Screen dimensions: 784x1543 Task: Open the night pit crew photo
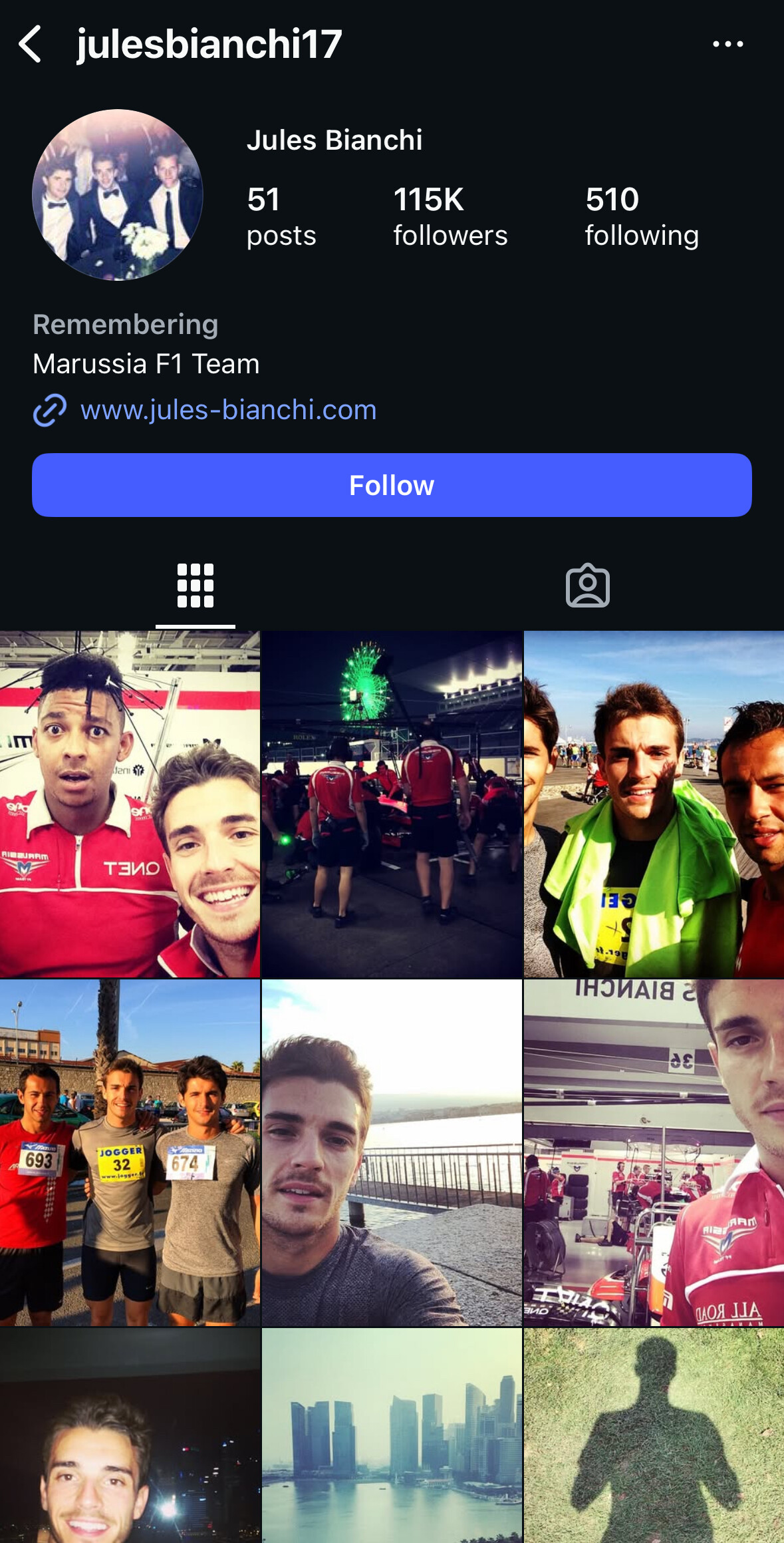tap(392, 804)
